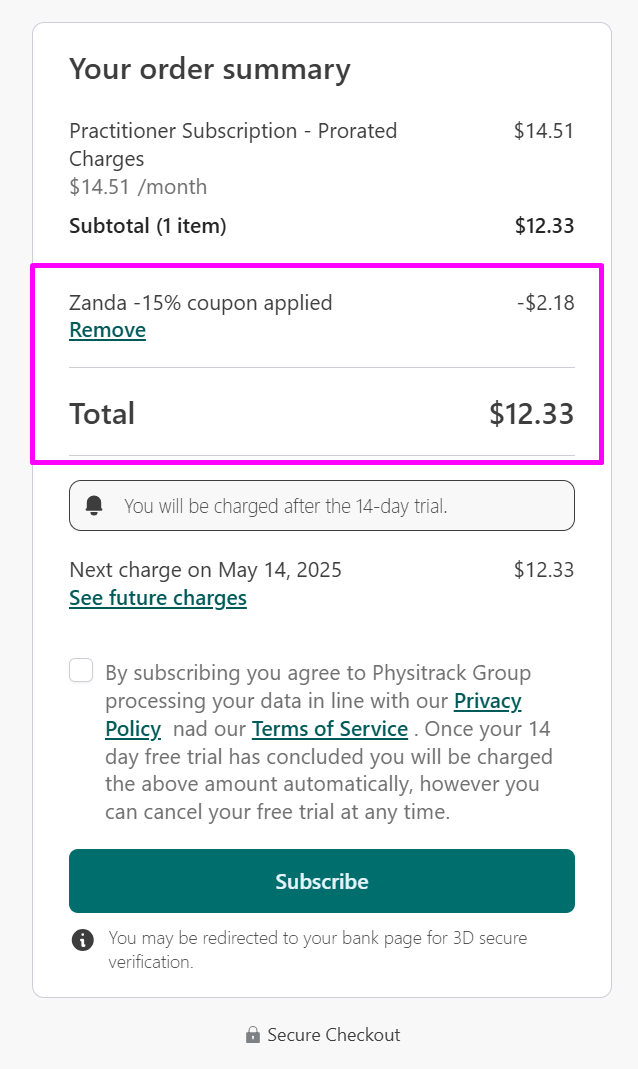The image size is (638, 1069).
Task: Open the See future charges link
Action: tap(158, 598)
